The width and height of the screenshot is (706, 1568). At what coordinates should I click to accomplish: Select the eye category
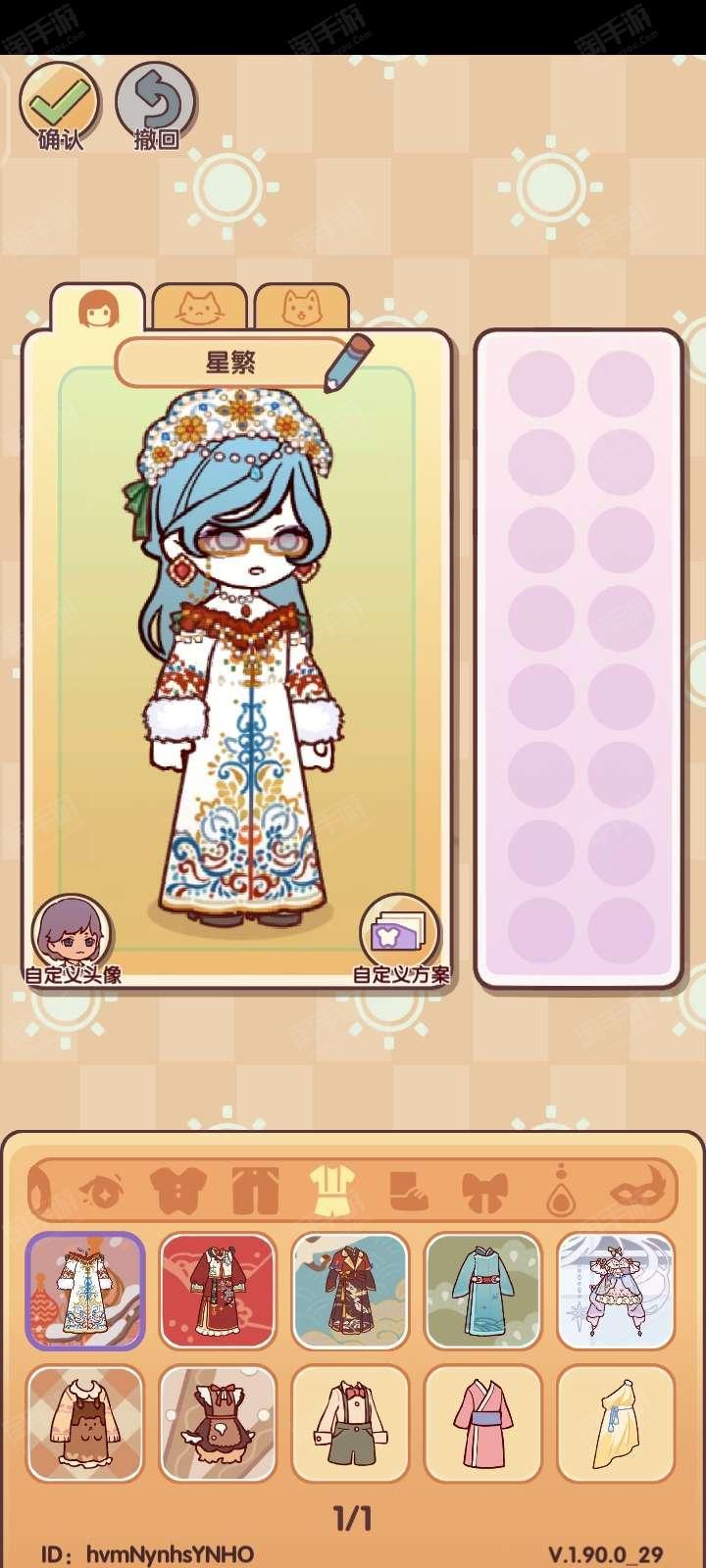click(x=102, y=1191)
